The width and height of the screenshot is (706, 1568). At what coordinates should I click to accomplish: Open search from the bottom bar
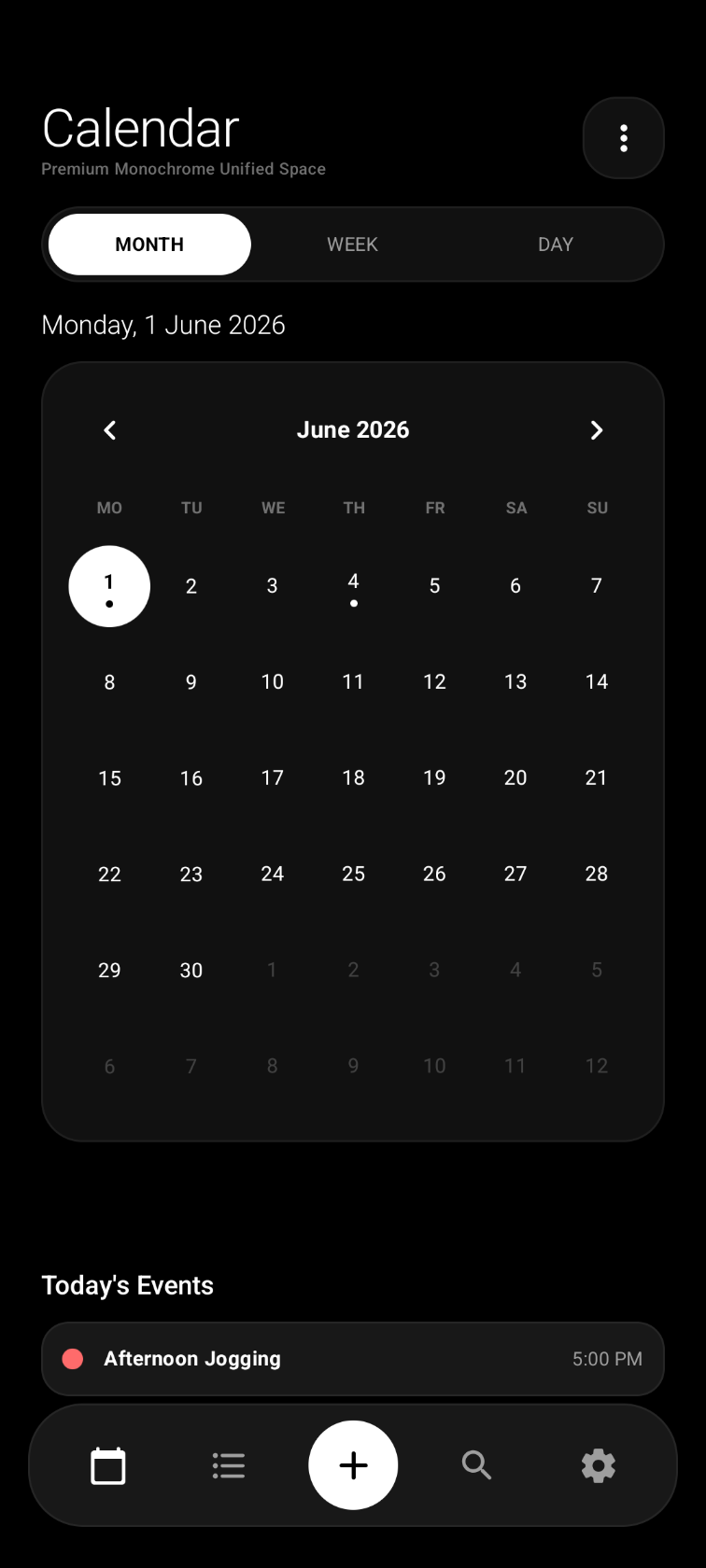(x=477, y=1465)
